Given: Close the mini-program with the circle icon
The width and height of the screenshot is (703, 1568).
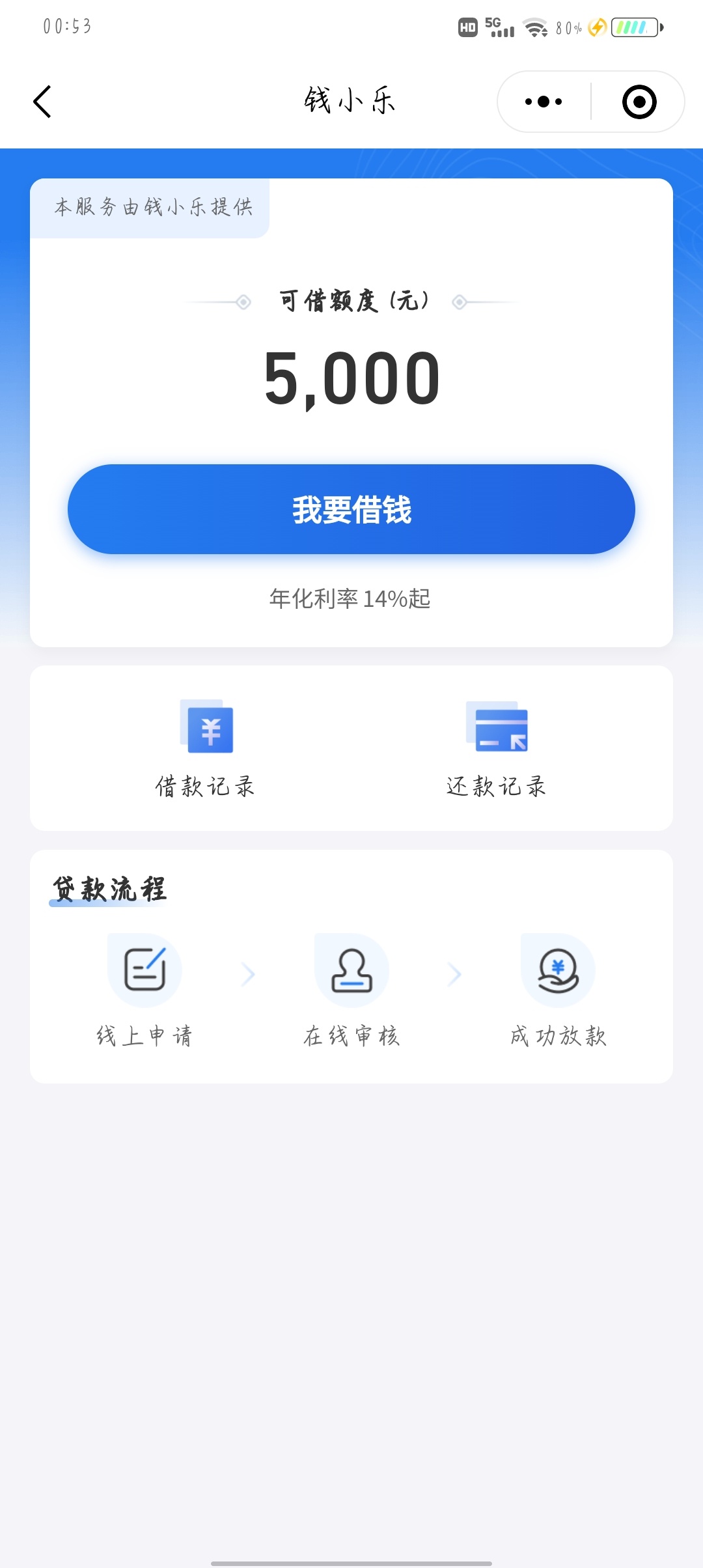Looking at the screenshot, I should coord(639,102).
